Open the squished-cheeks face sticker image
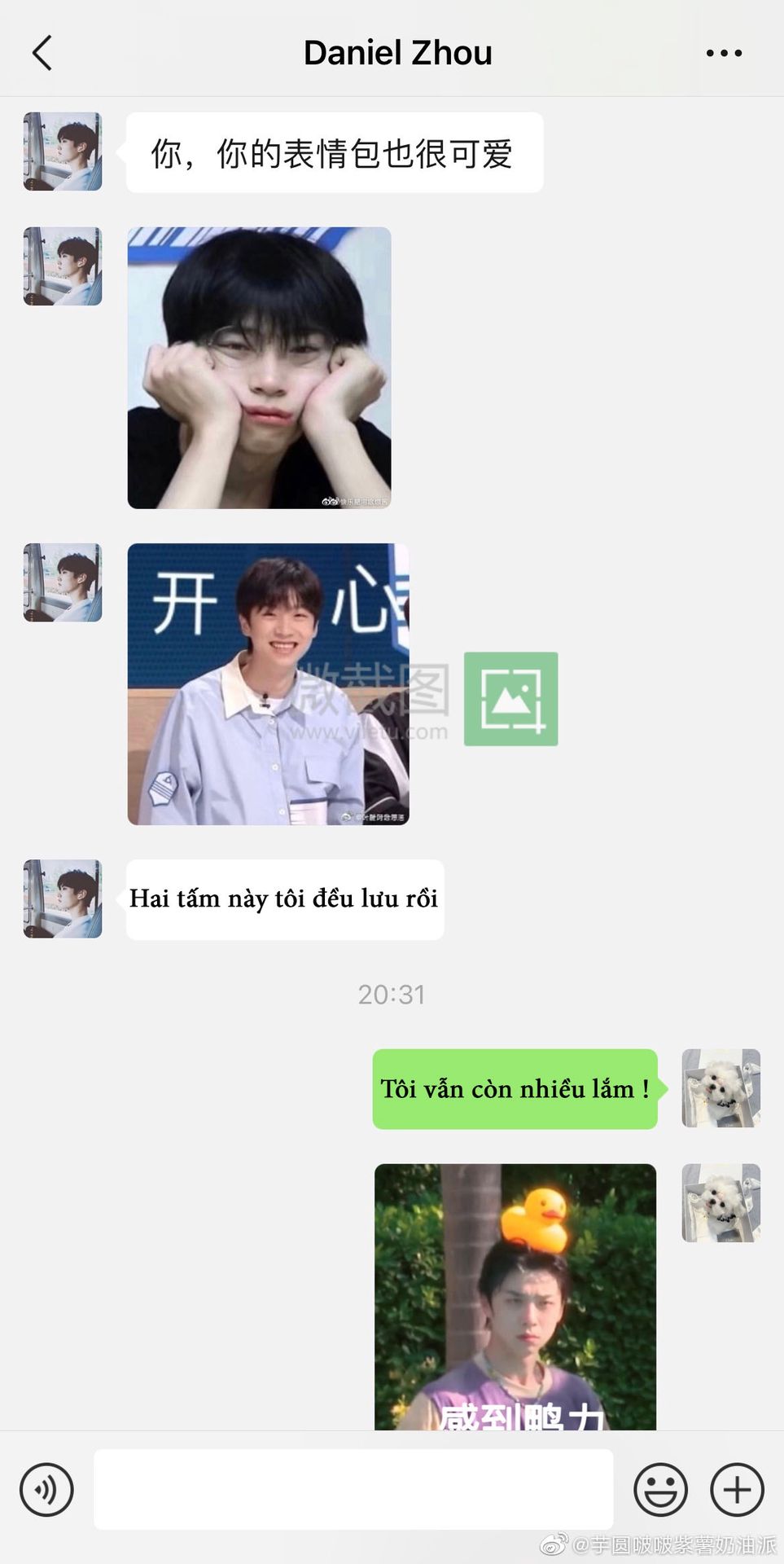 click(x=259, y=367)
